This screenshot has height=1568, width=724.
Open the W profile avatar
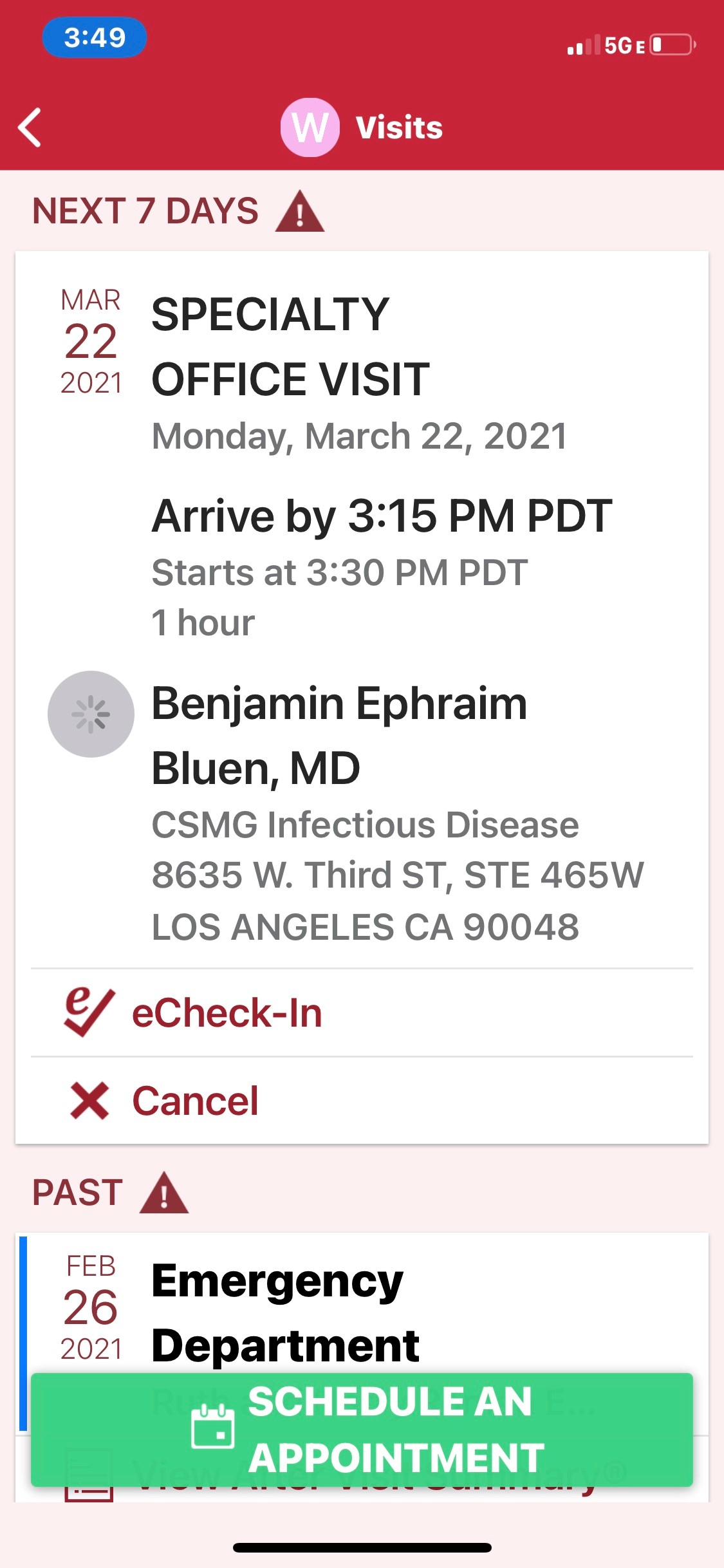tap(310, 127)
